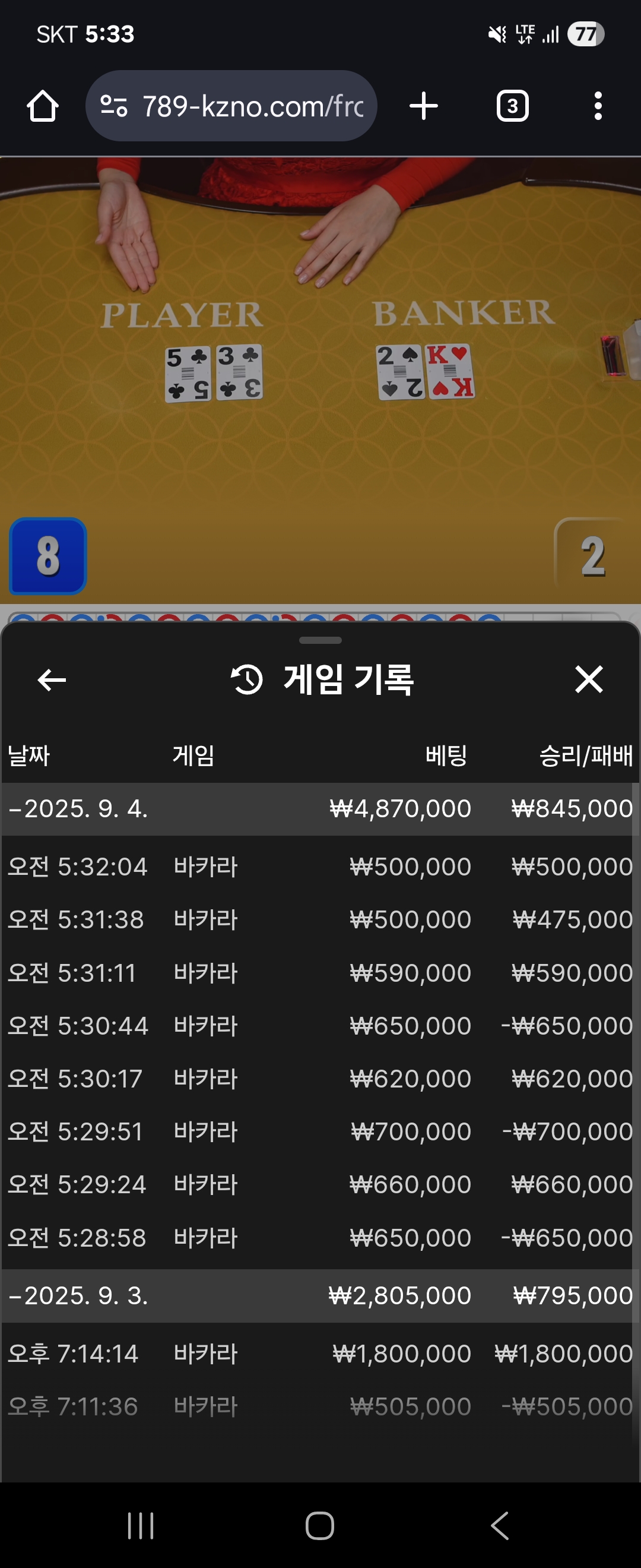
Task: Open the recent apps view
Action: click(x=141, y=1526)
